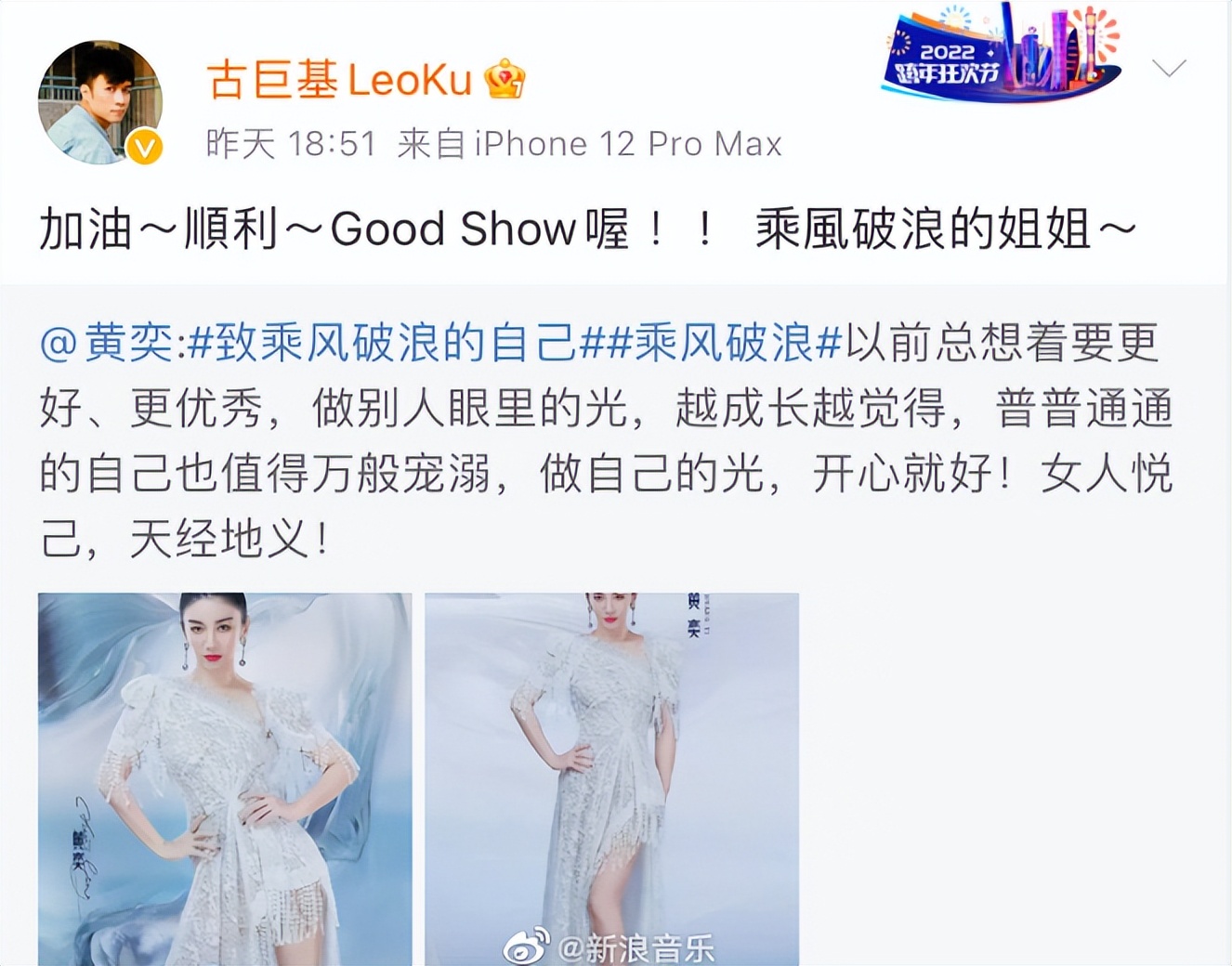View the first photo of the reposted post
This screenshot has width=1232, height=966.
[224, 778]
